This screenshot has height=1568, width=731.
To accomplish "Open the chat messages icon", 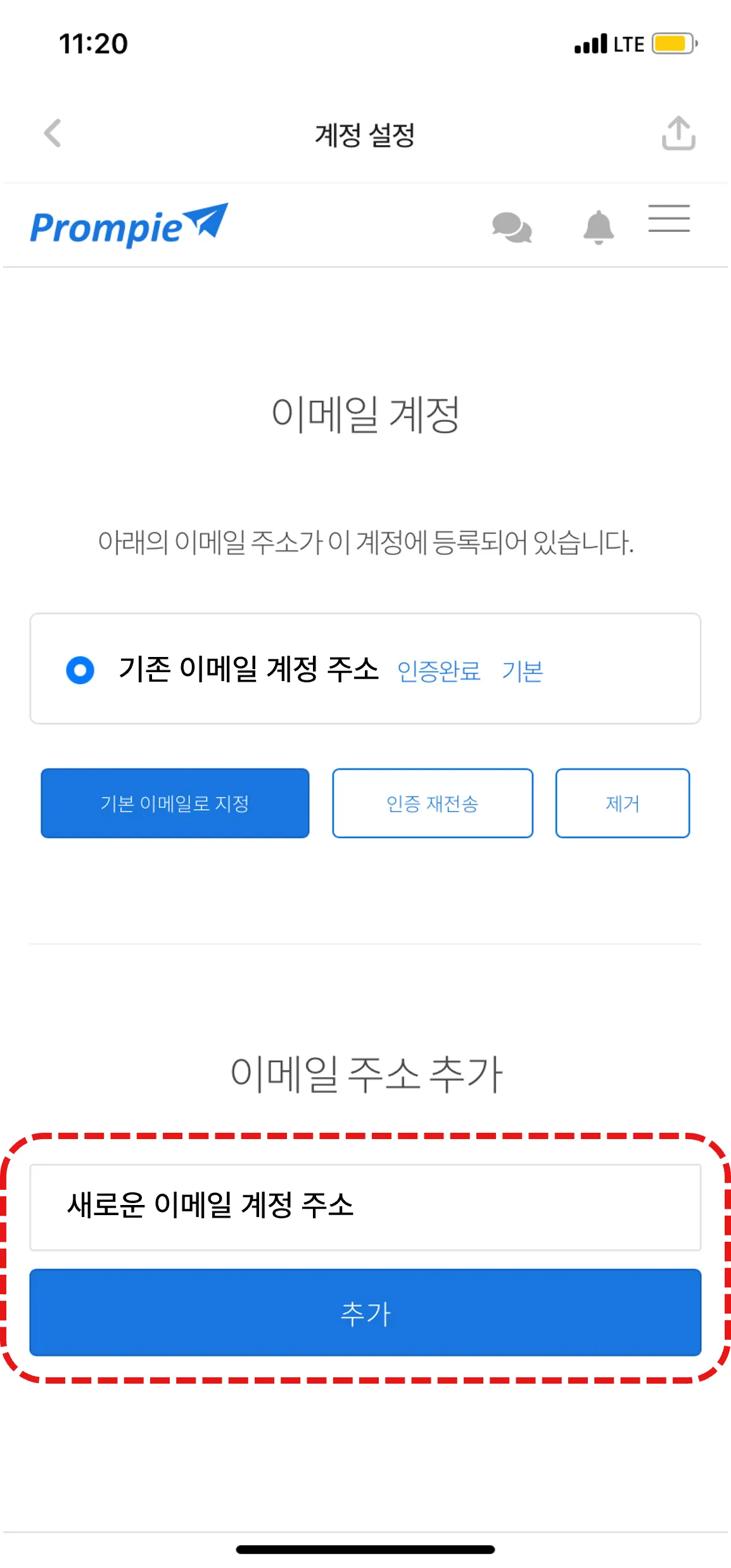I will coord(512,227).
